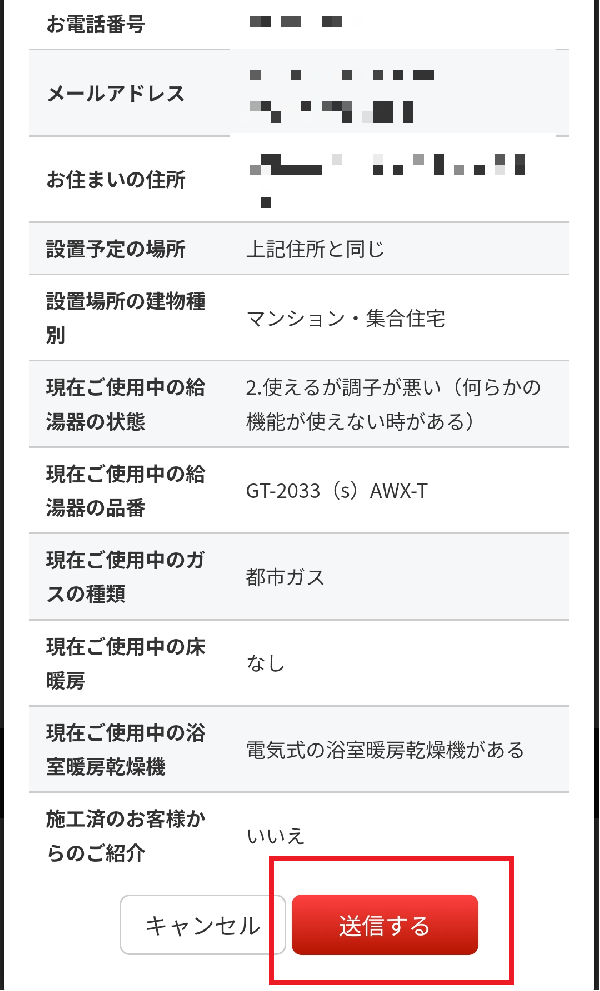Image resolution: width=600 pixels, height=991 pixels.
Task: Tap the 送信する submit button
Action: [x=384, y=925]
